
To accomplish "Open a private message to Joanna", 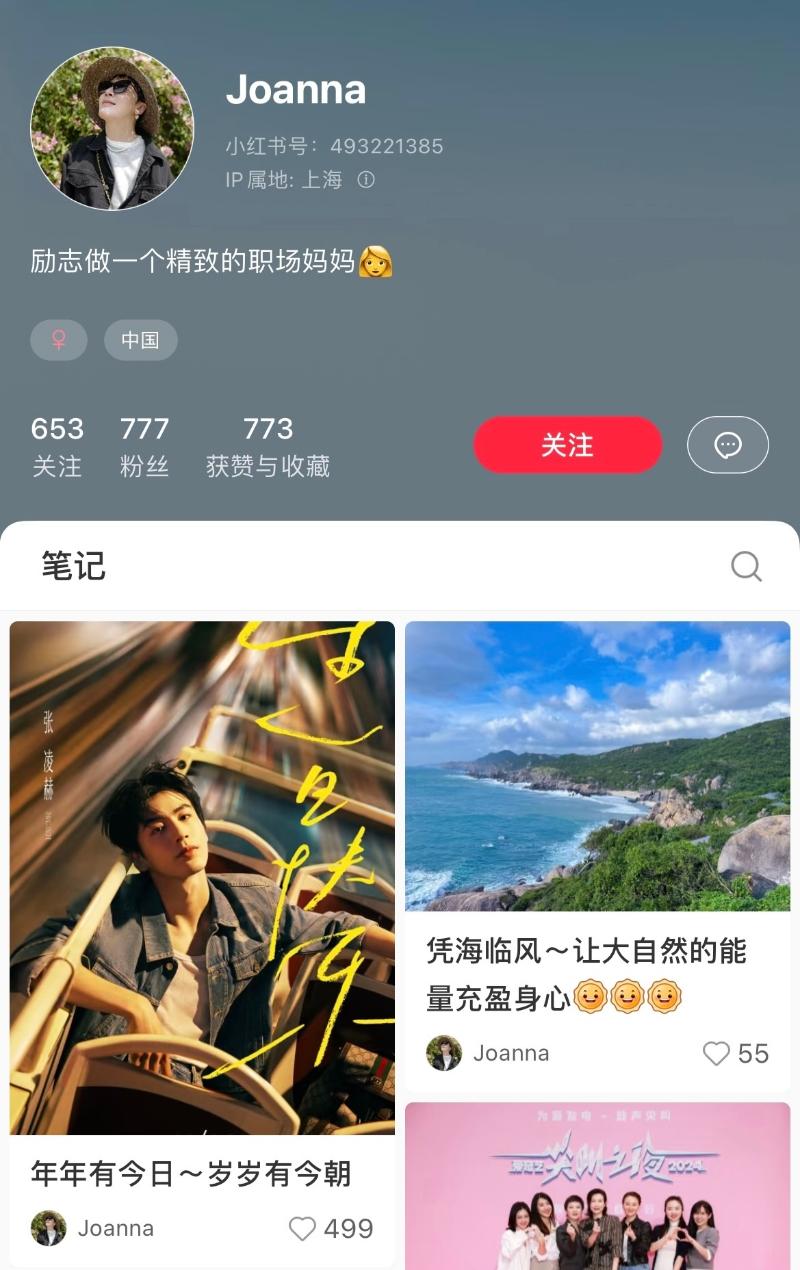I will [x=727, y=445].
